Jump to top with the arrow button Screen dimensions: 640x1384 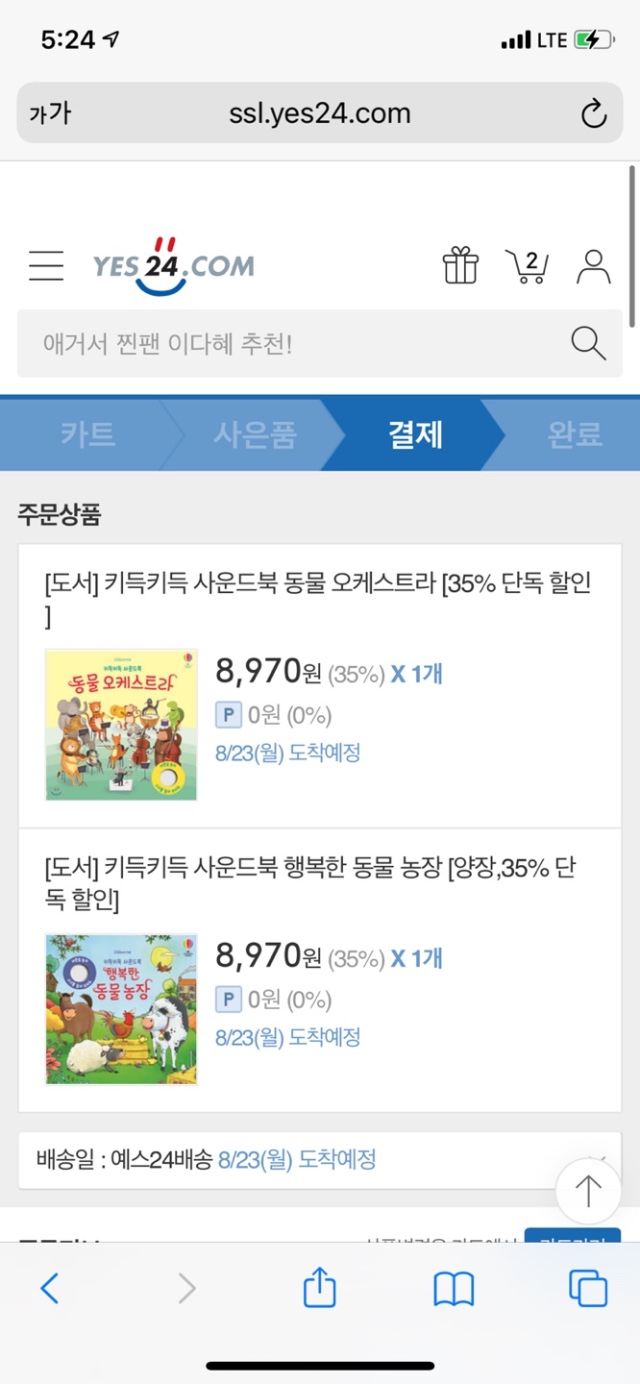coord(588,1191)
